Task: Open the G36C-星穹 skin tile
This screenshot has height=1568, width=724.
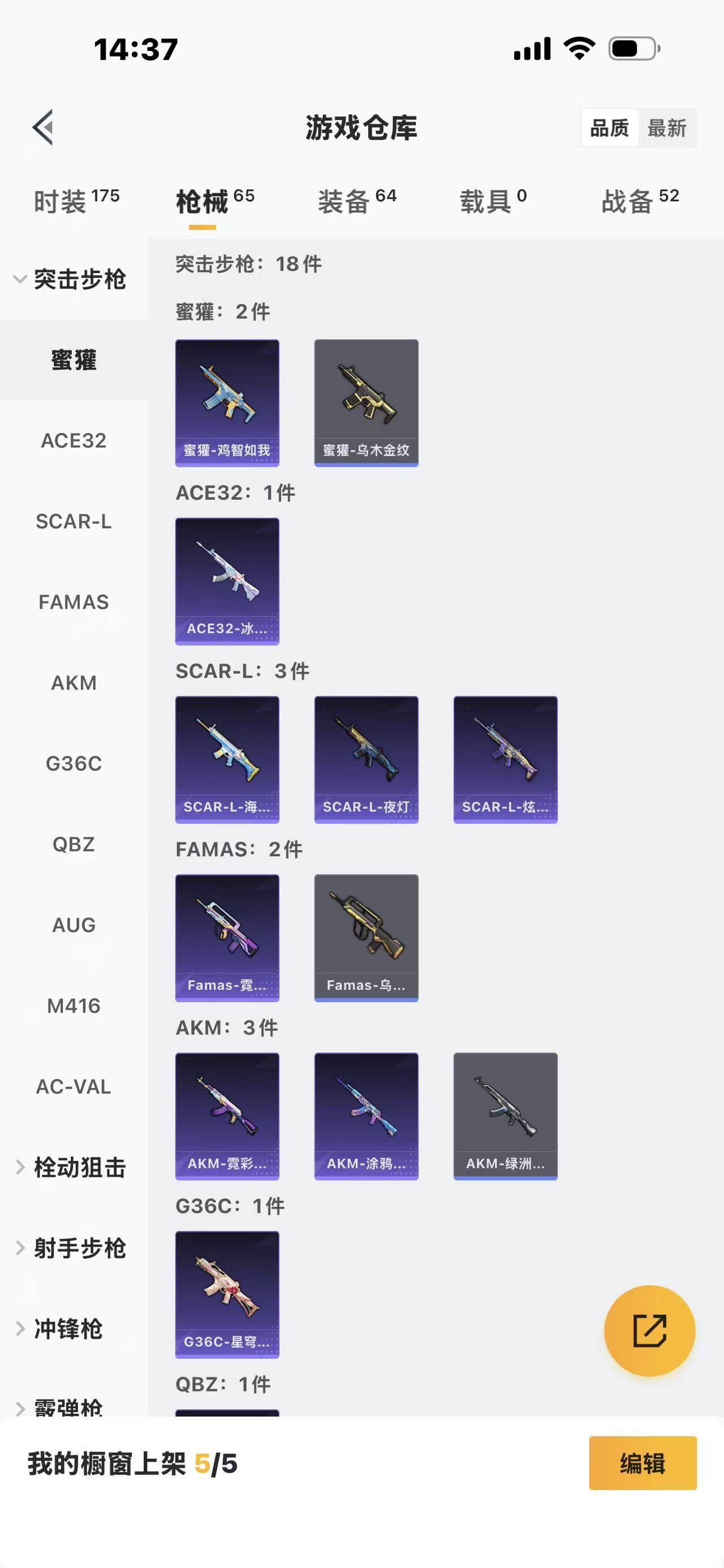Action: click(227, 1294)
